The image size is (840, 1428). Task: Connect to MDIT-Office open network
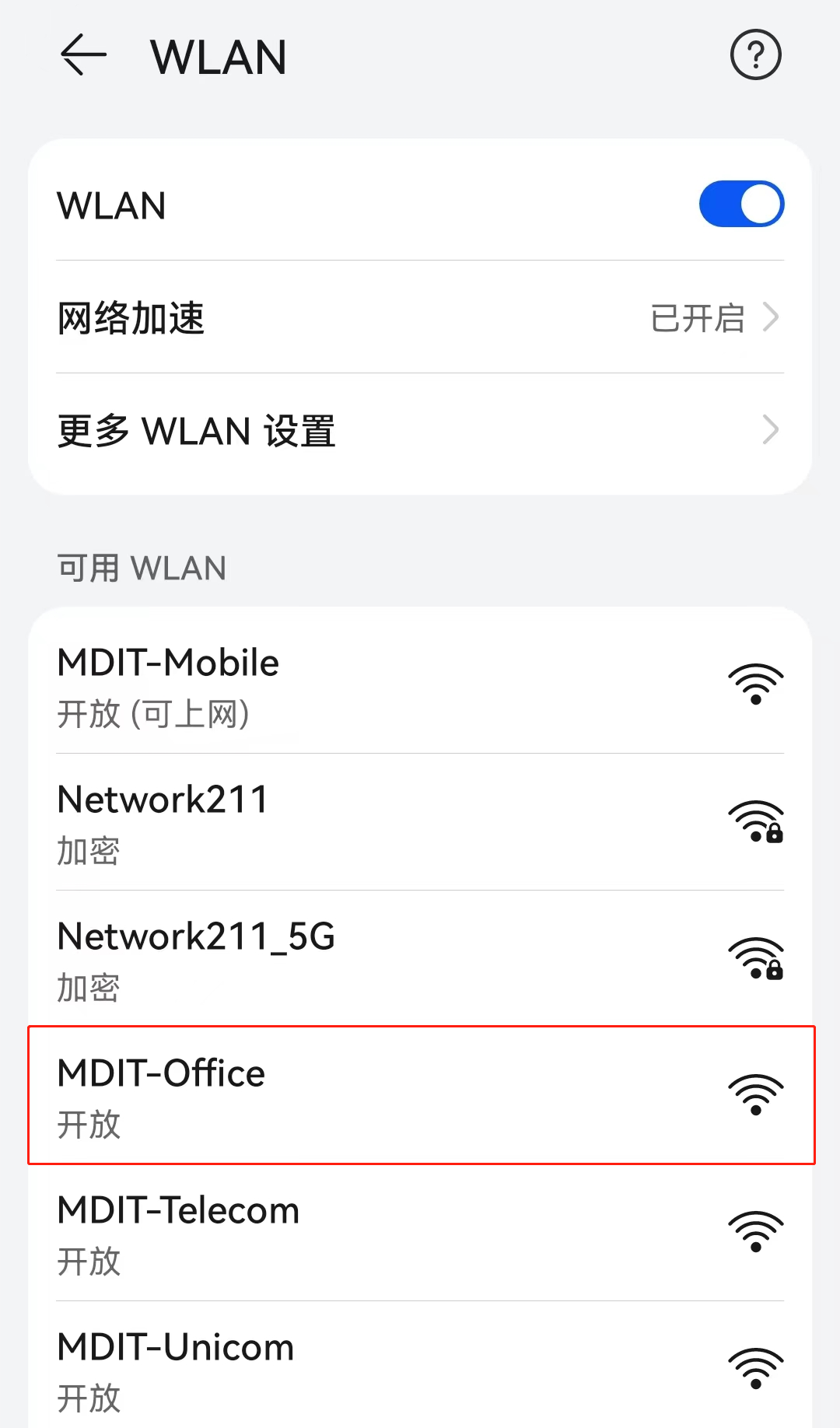tap(420, 1095)
